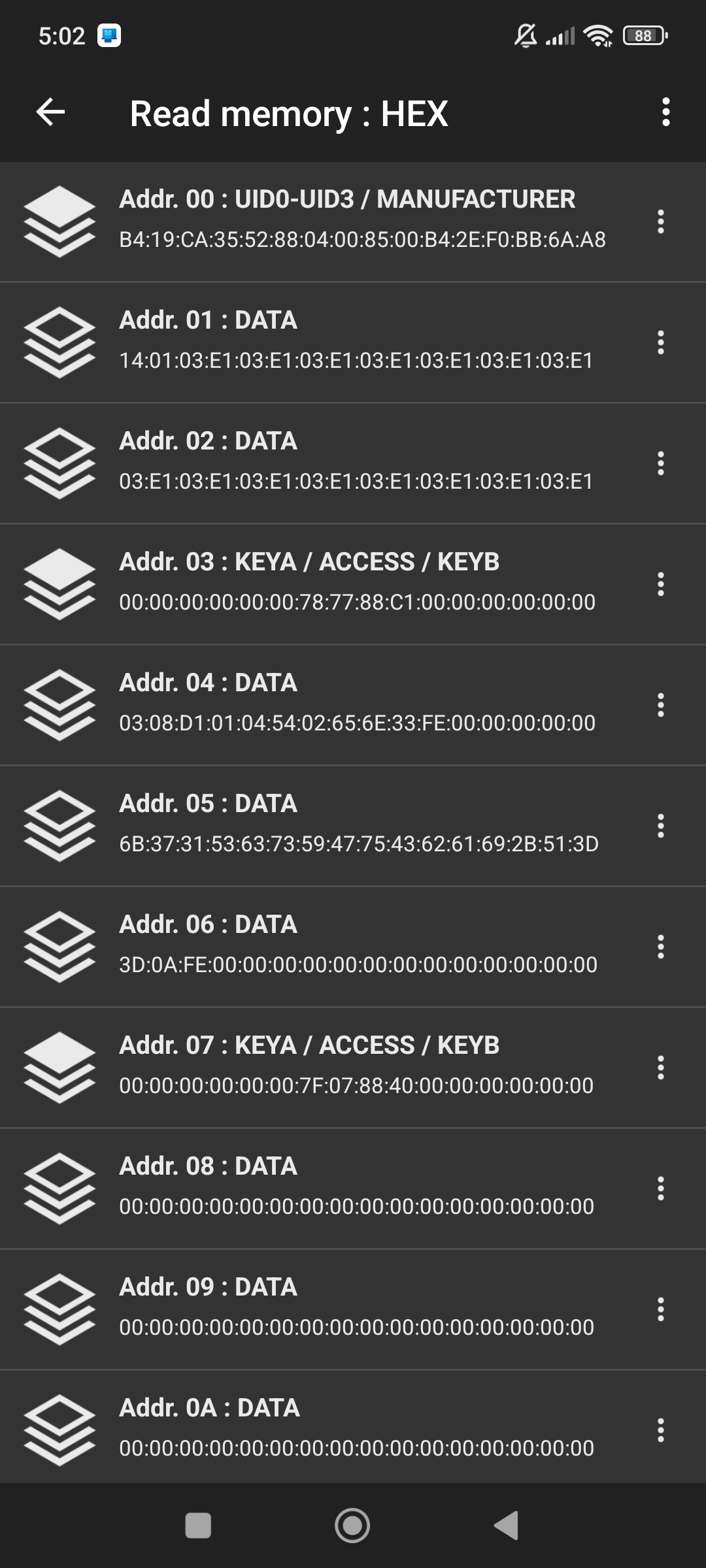This screenshot has height=1568, width=706.
Task: Select the Addr. 01 DATA block
Action: [x=346, y=341]
